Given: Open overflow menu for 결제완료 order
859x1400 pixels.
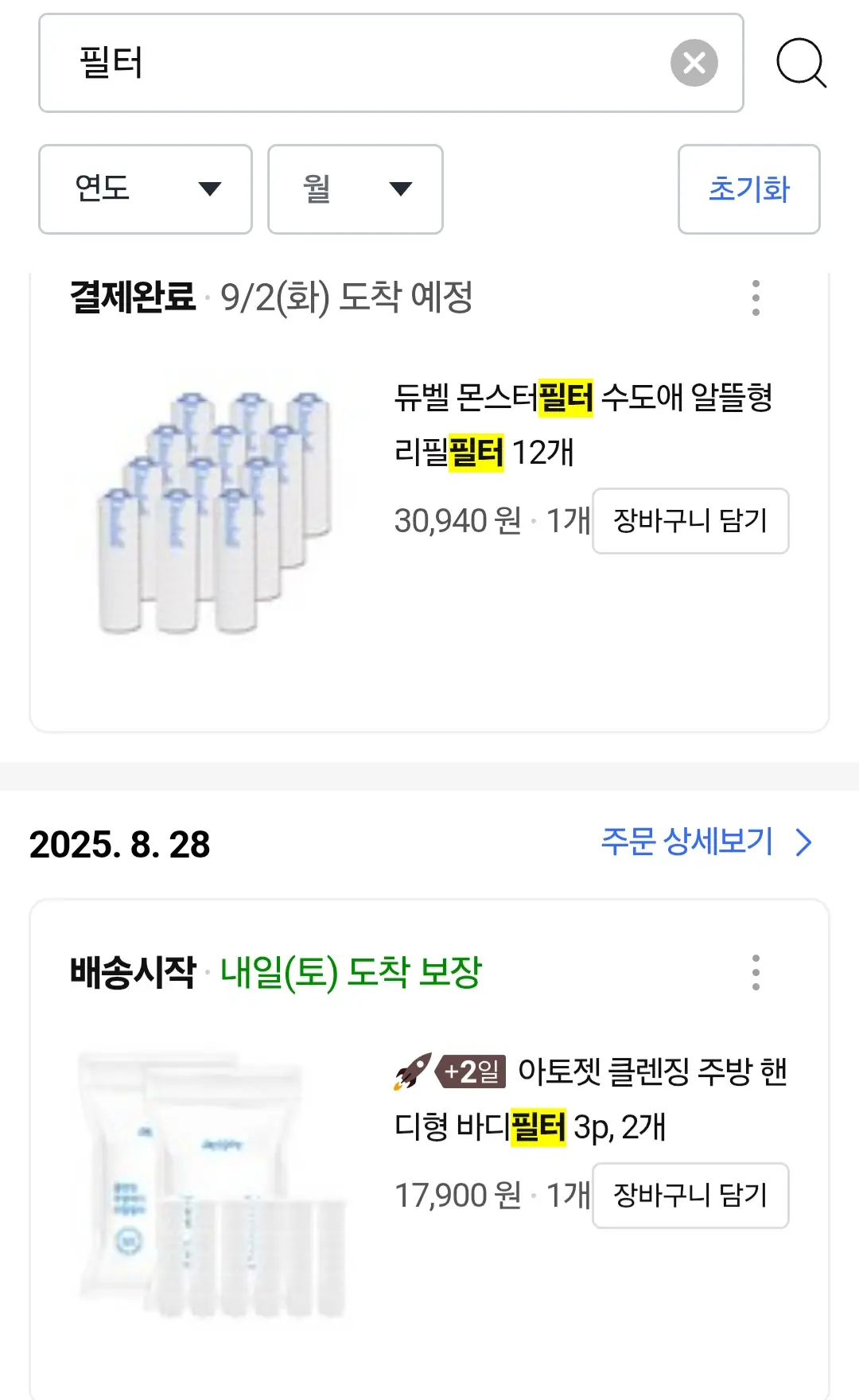Looking at the screenshot, I should 756,297.
